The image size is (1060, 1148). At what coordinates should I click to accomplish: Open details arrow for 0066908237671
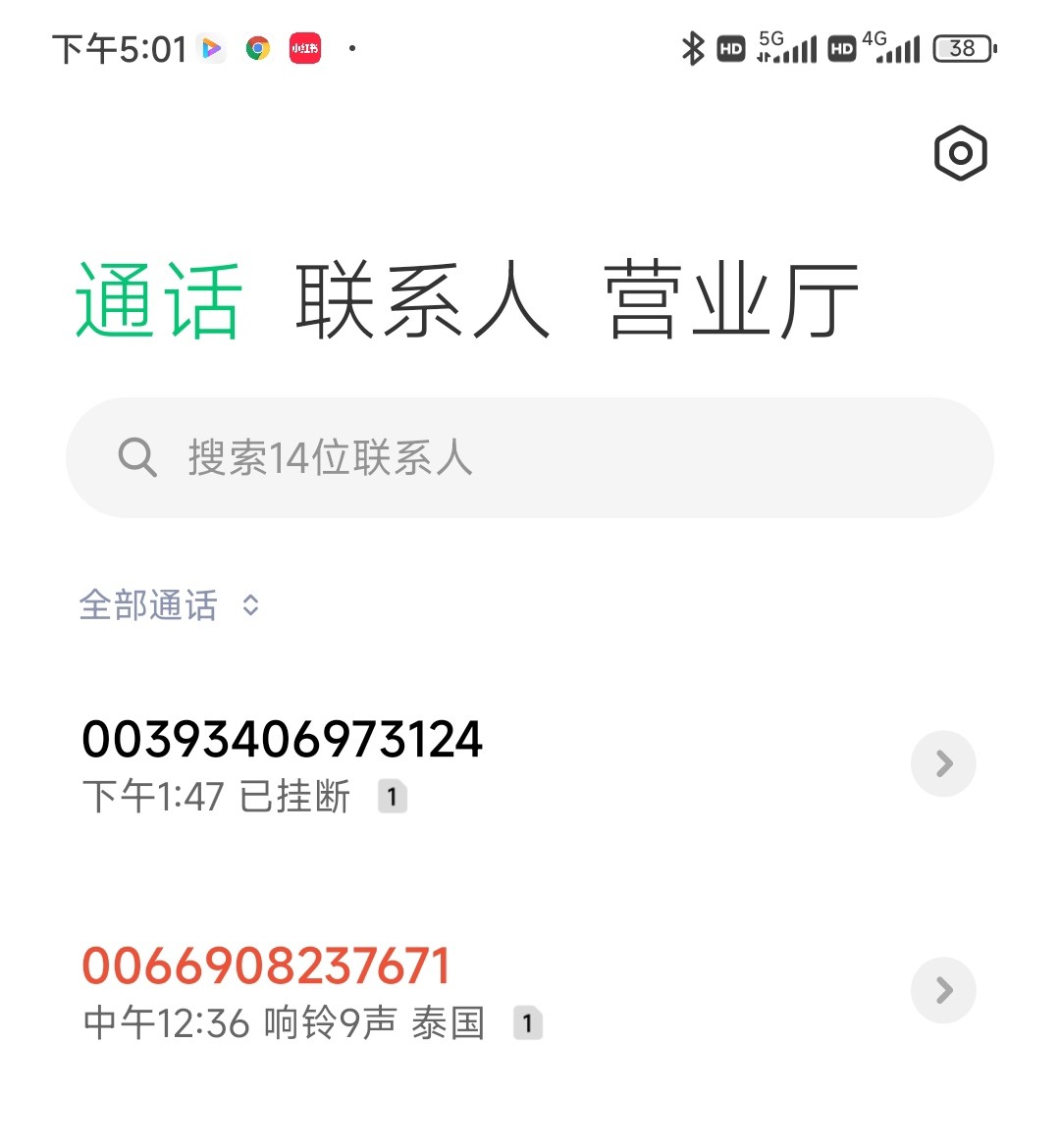[943, 990]
